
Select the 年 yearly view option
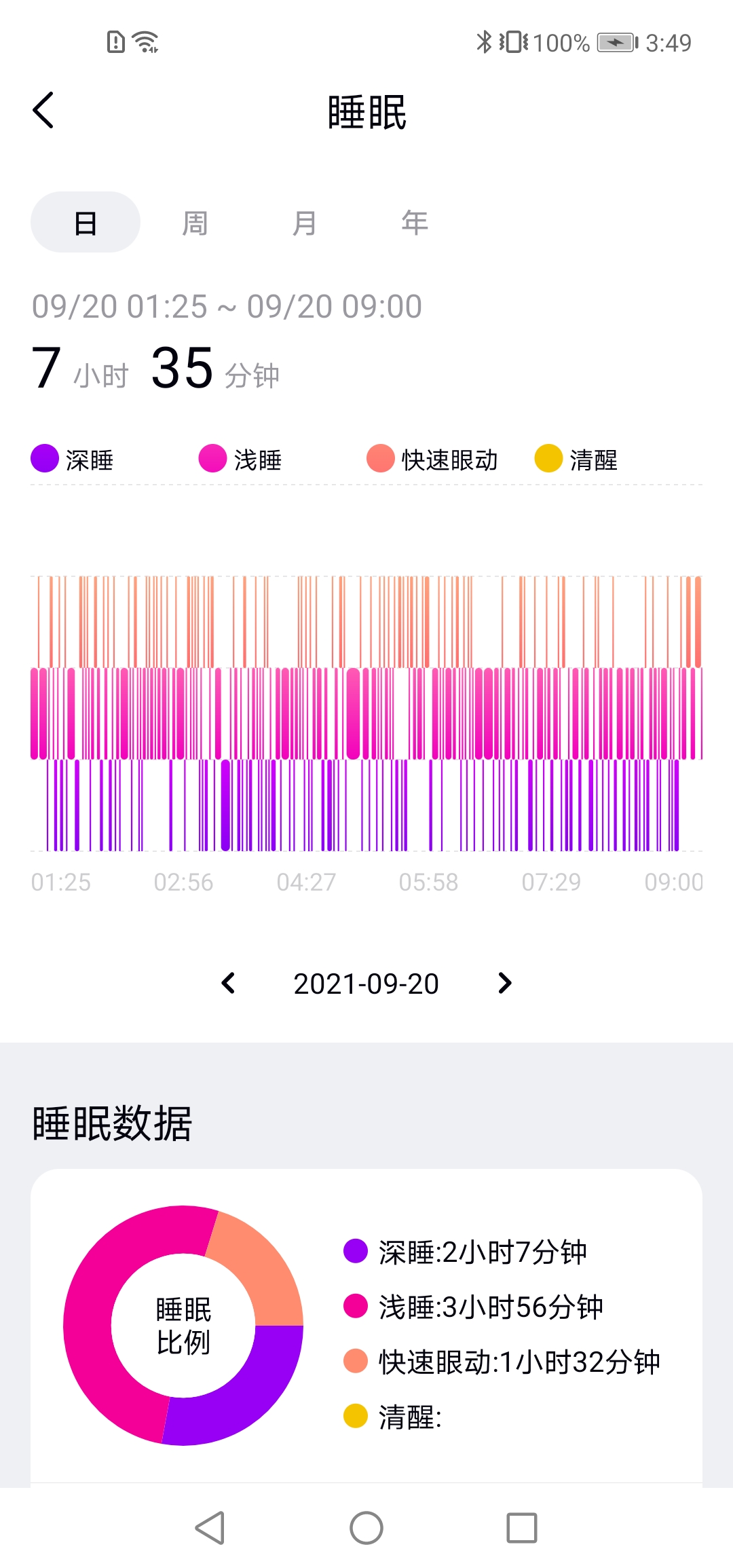coord(414,222)
